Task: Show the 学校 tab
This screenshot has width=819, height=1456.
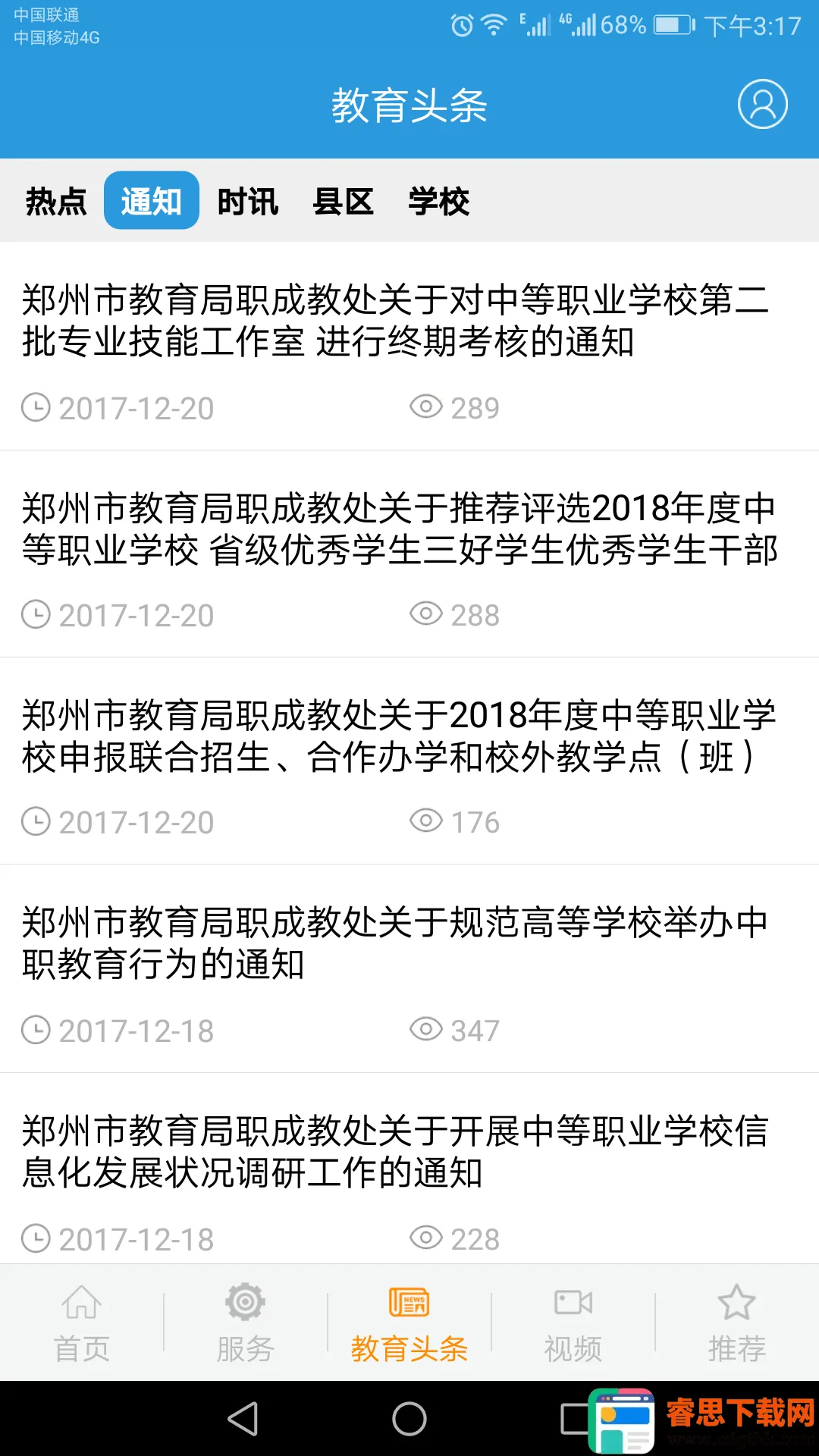Action: click(x=439, y=201)
